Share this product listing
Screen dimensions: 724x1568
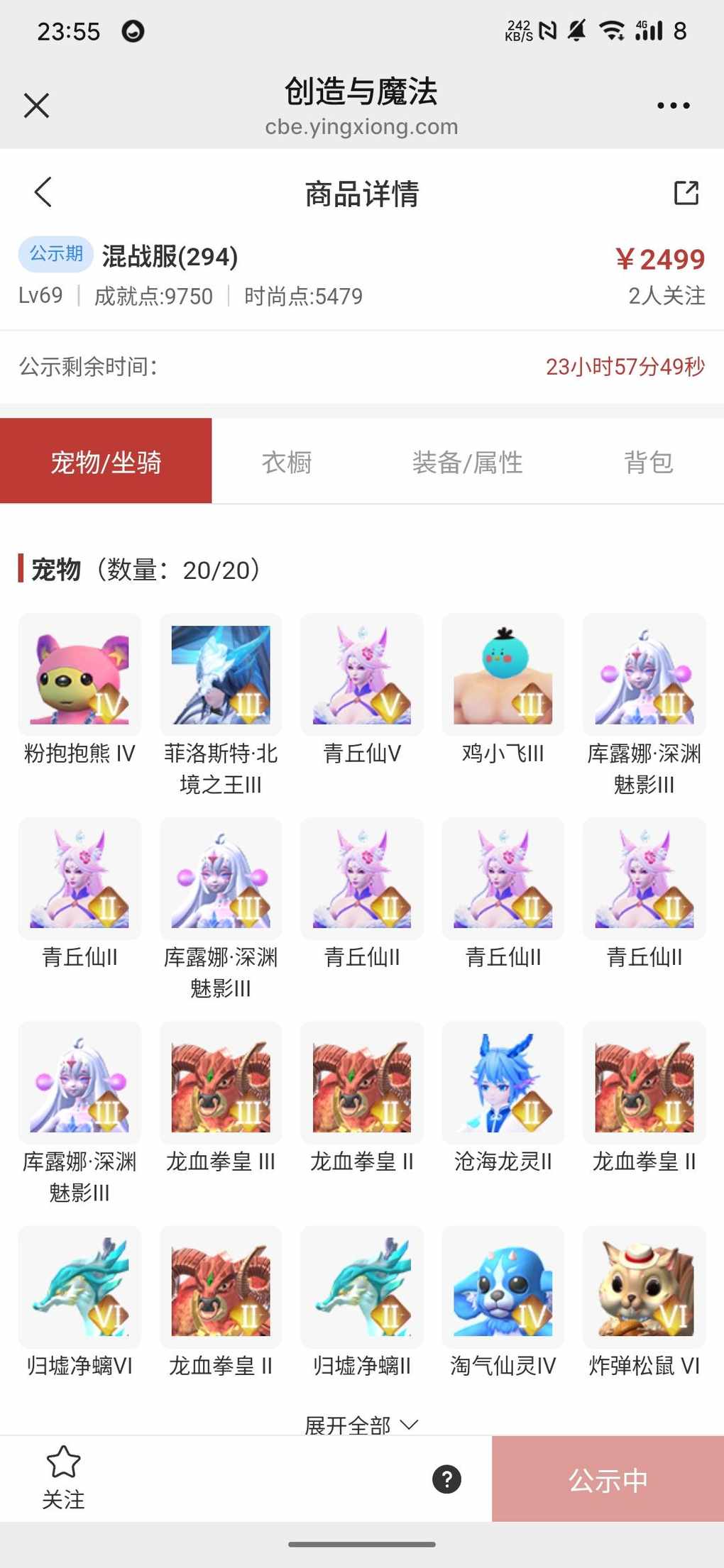pos(686,192)
